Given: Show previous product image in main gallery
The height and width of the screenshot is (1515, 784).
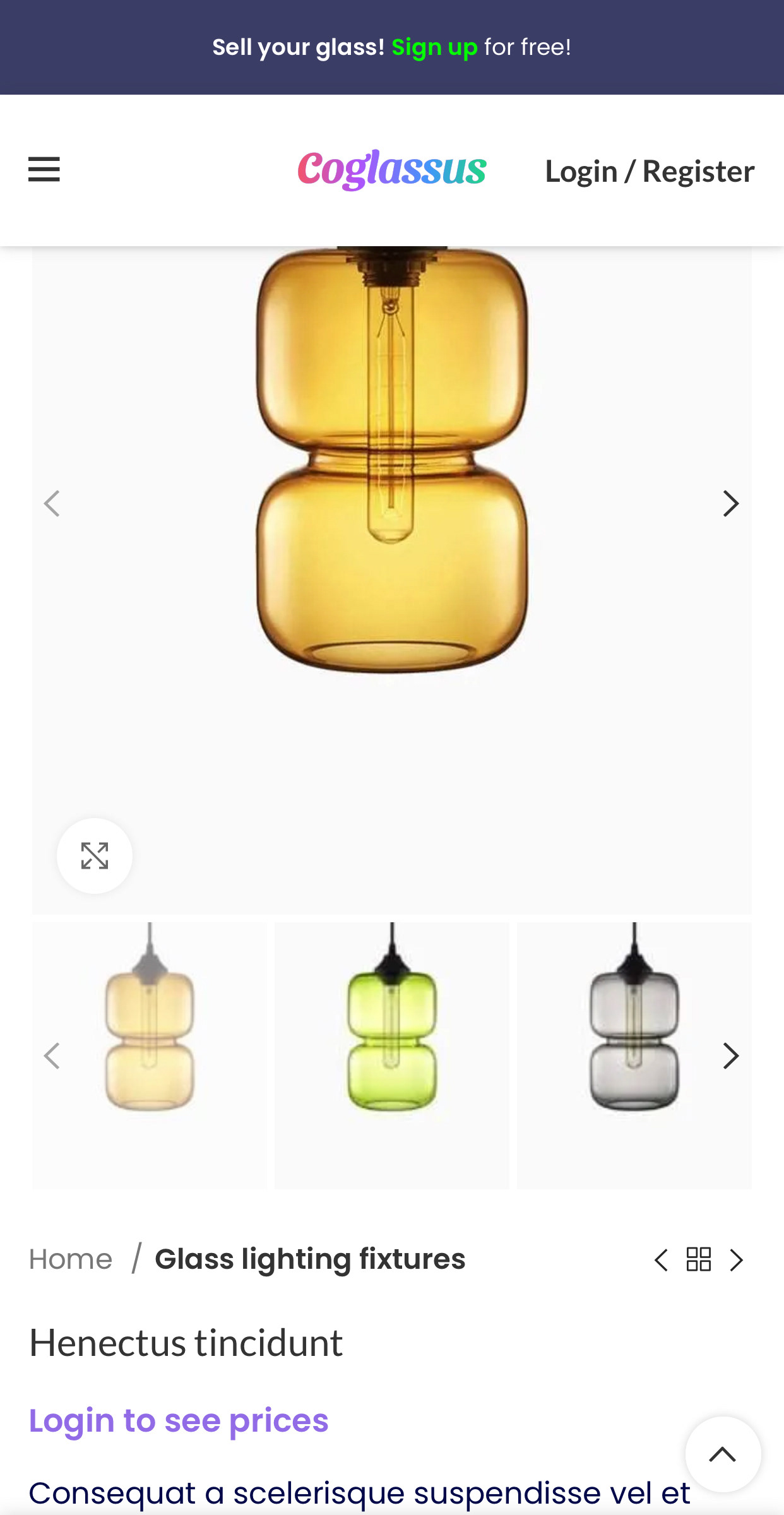Looking at the screenshot, I should (x=52, y=504).
